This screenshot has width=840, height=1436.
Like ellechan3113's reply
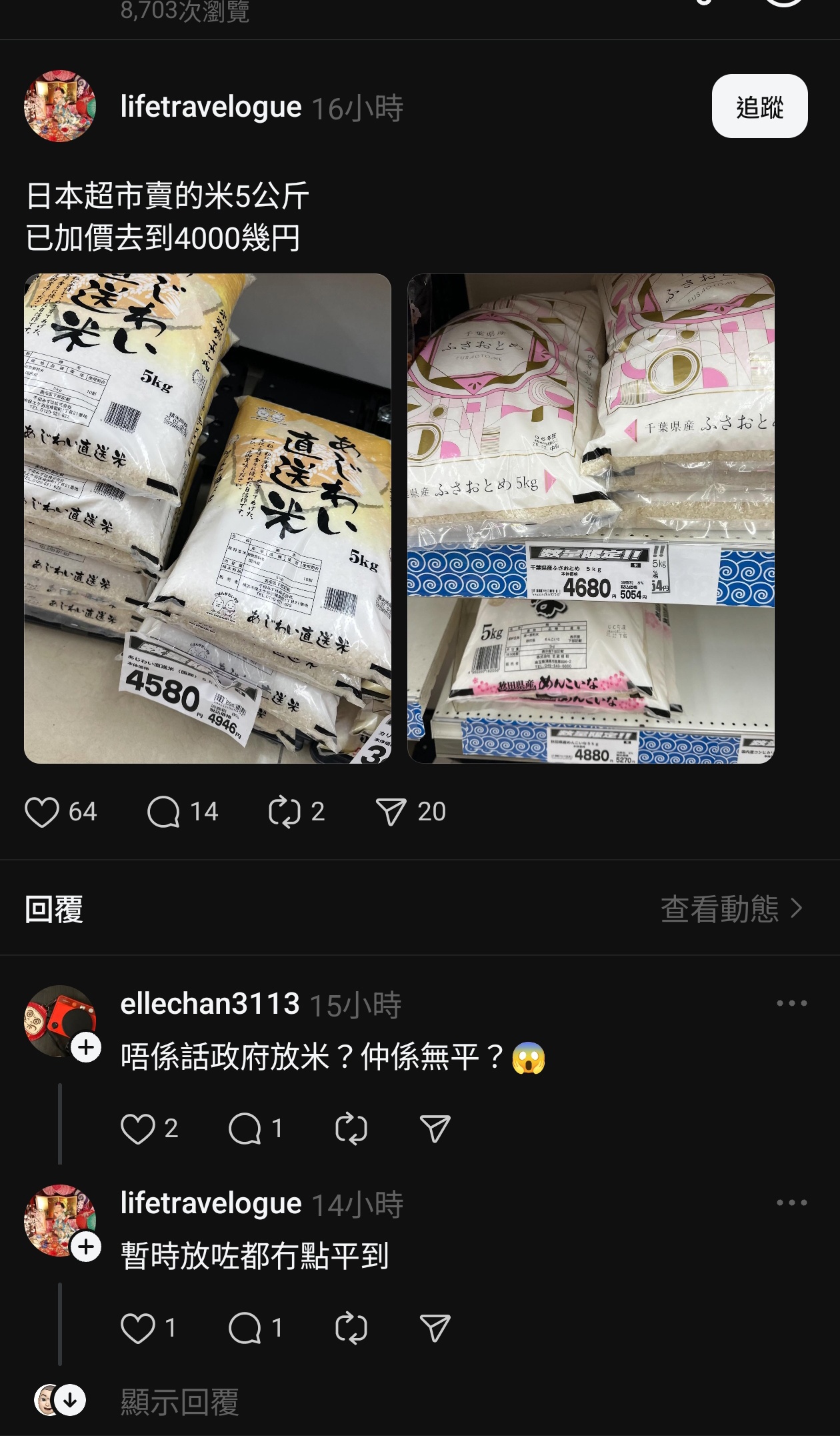137,1129
